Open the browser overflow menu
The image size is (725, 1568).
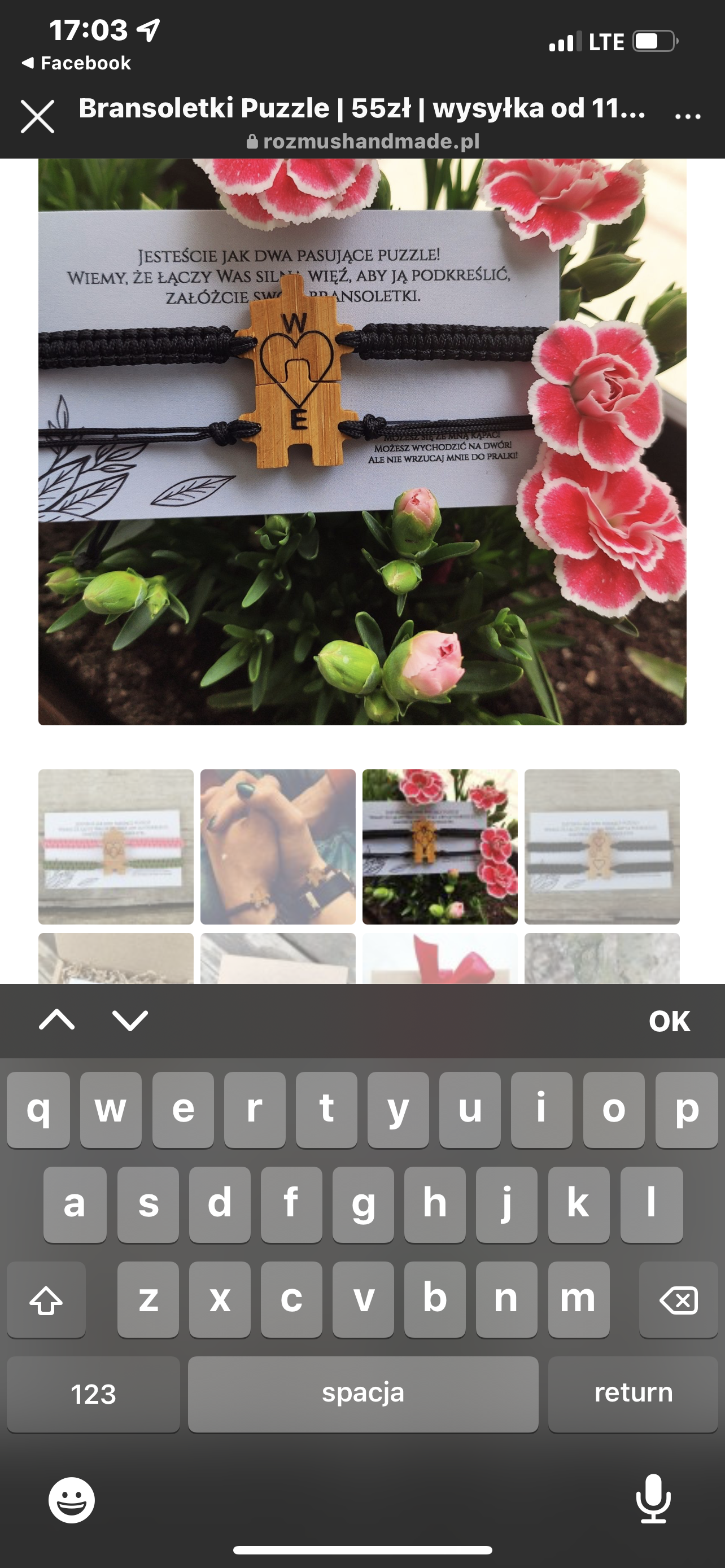pyautogui.click(x=688, y=116)
